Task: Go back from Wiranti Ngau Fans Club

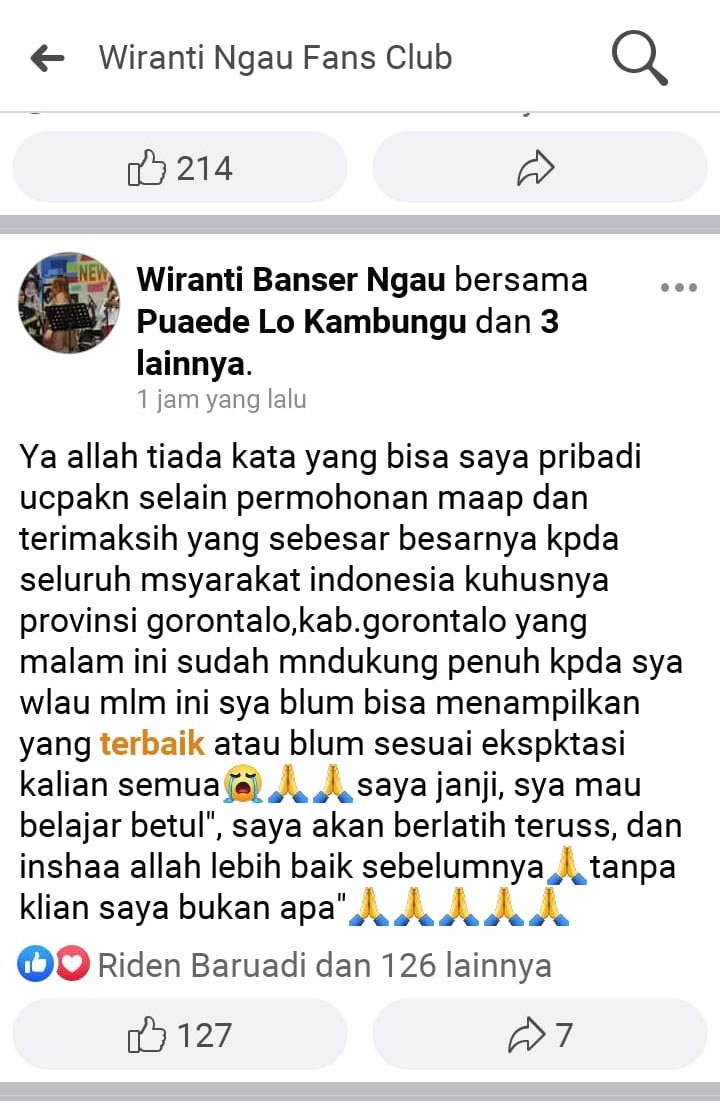Action: [x=47, y=59]
